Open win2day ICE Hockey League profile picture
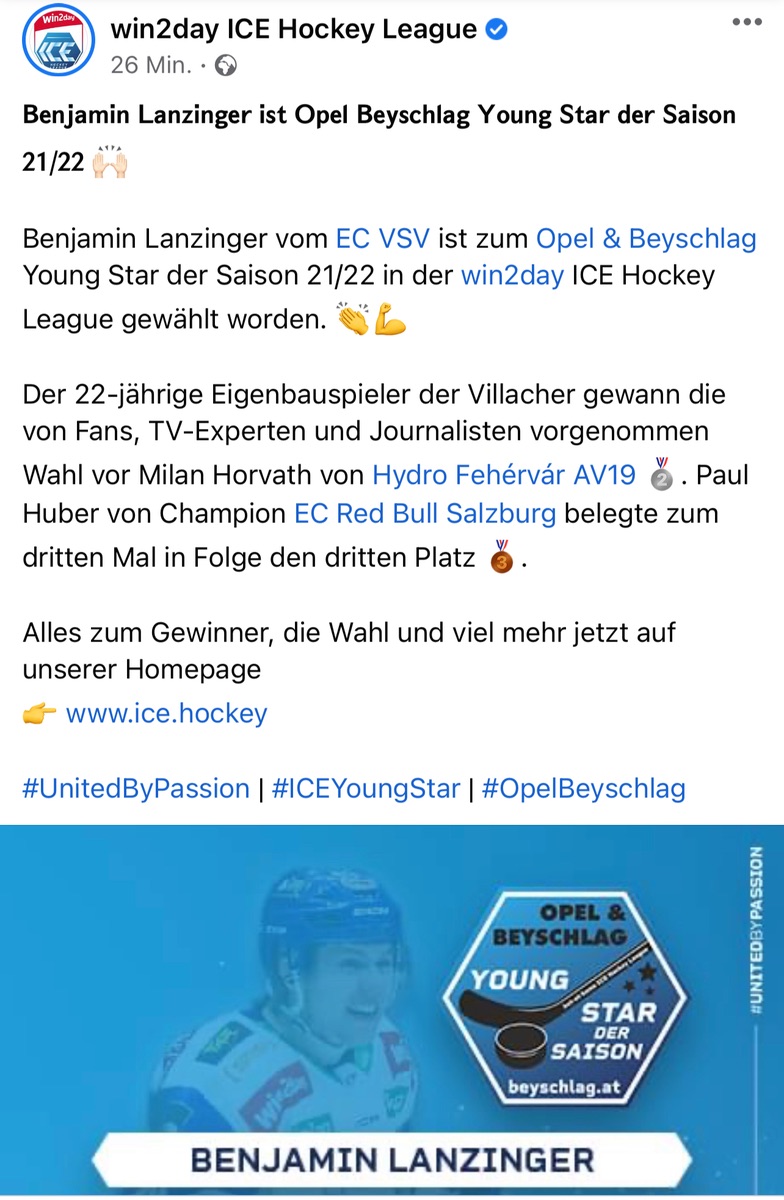784x1200 pixels. (x=59, y=41)
